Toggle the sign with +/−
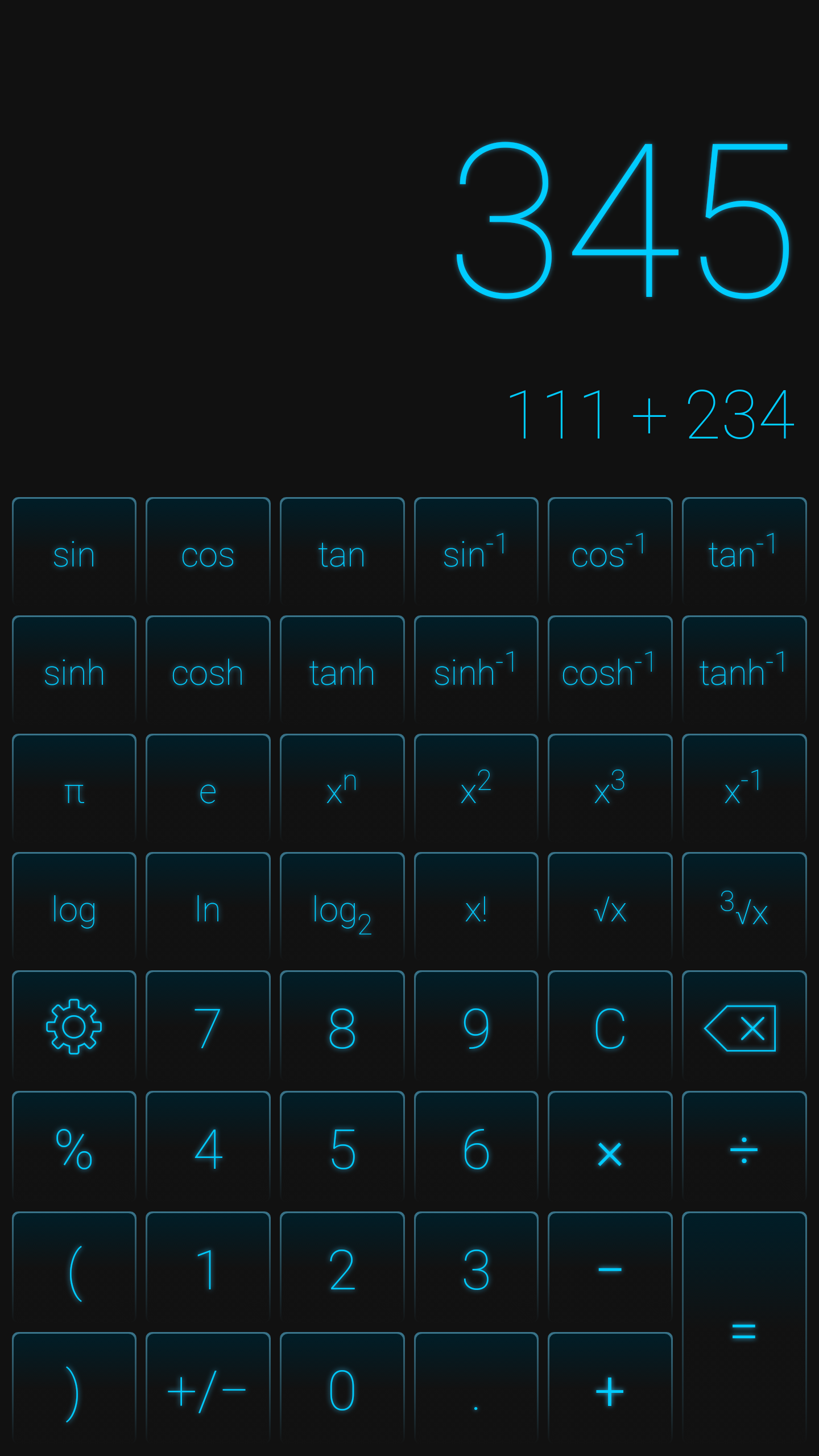The image size is (819, 1456). 208,1391
